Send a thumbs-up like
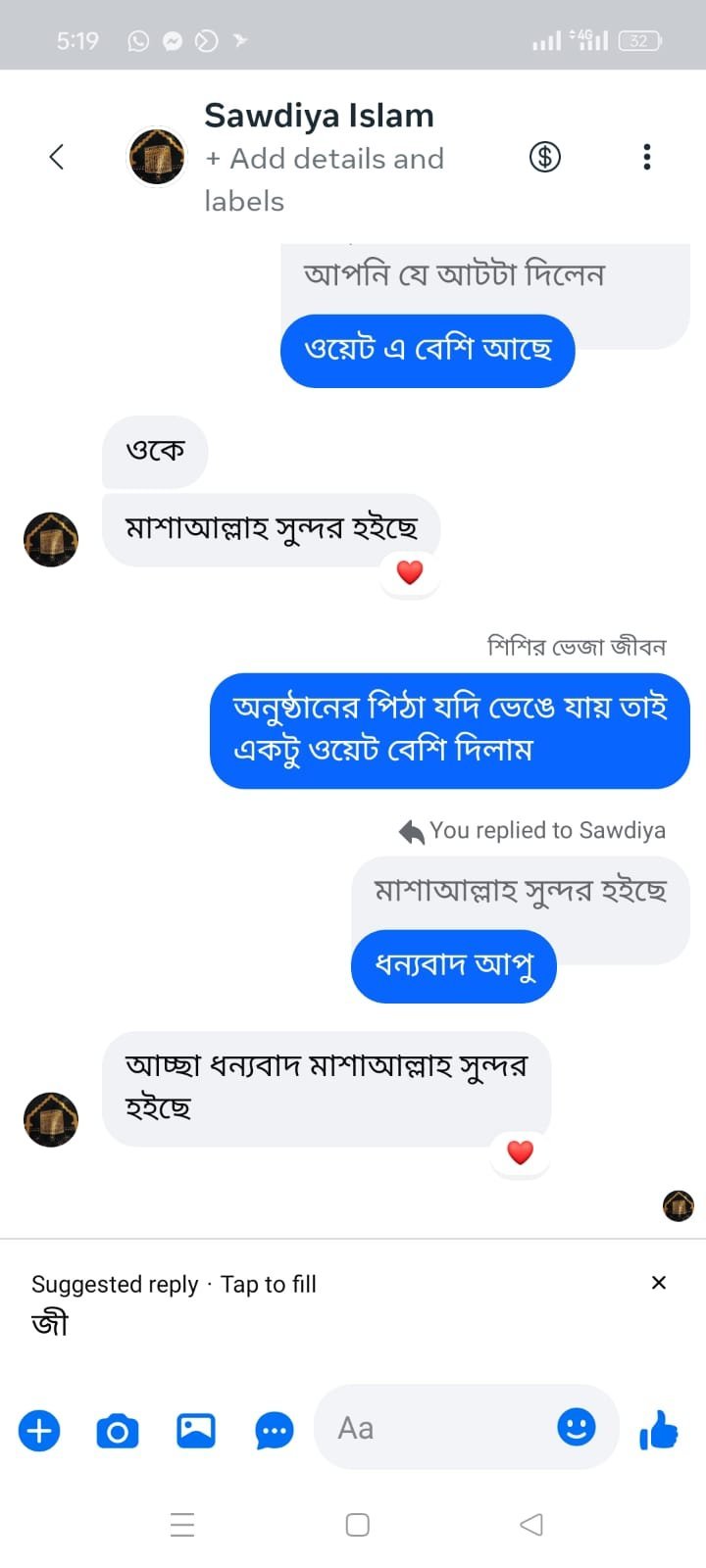This screenshot has width=706, height=1568. click(x=659, y=1430)
